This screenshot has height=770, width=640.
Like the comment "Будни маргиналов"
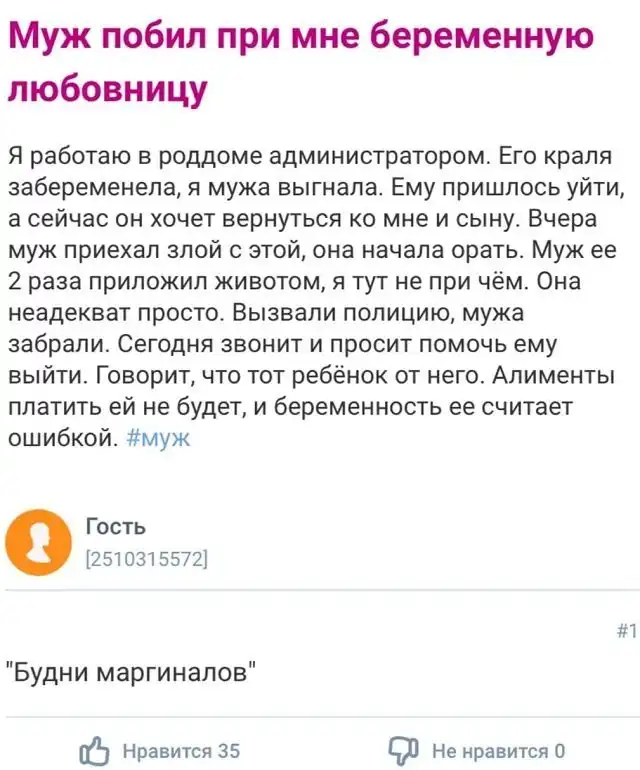tap(91, 750)
